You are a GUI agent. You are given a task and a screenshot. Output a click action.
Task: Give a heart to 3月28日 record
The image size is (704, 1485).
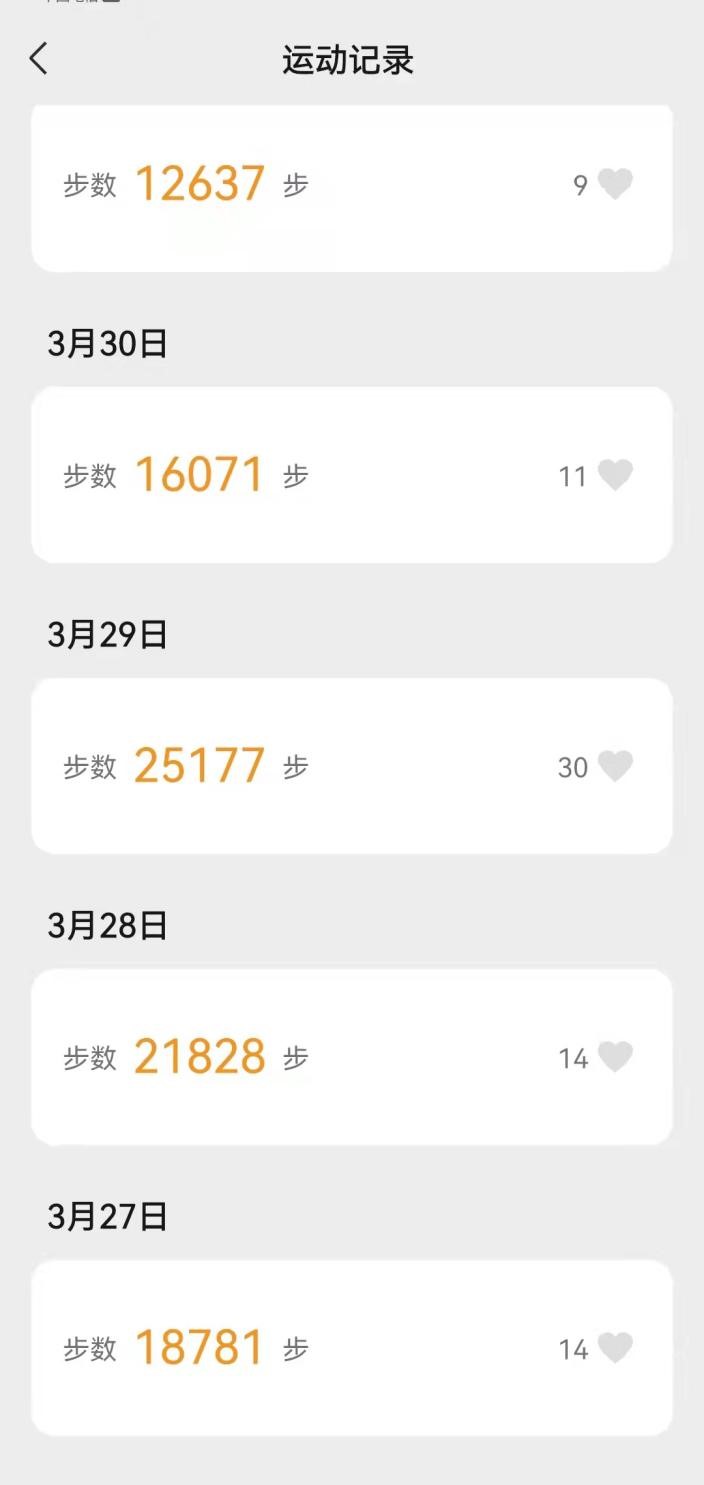pos(615,1057)
